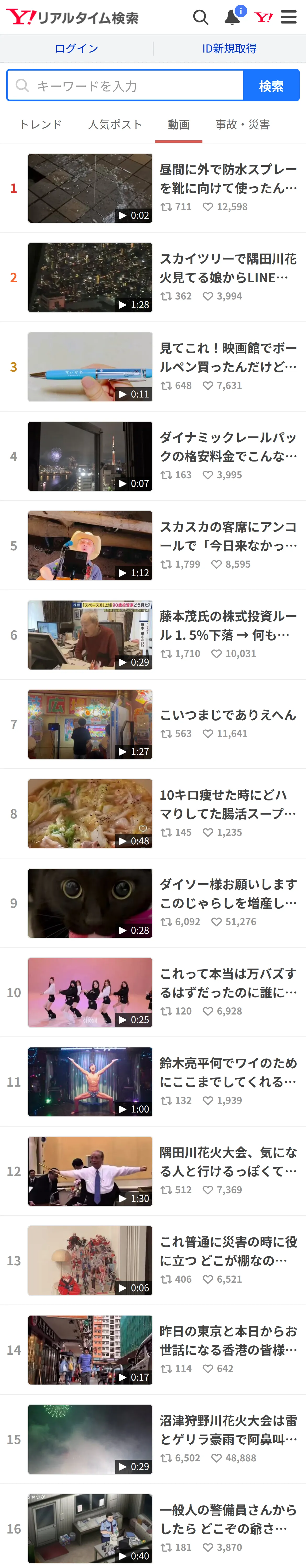The image size is (306, 1568).
Task: View the 藤本茂氏の株式投資ルール video
Action: pyautogui.click(x=153, y=635)
